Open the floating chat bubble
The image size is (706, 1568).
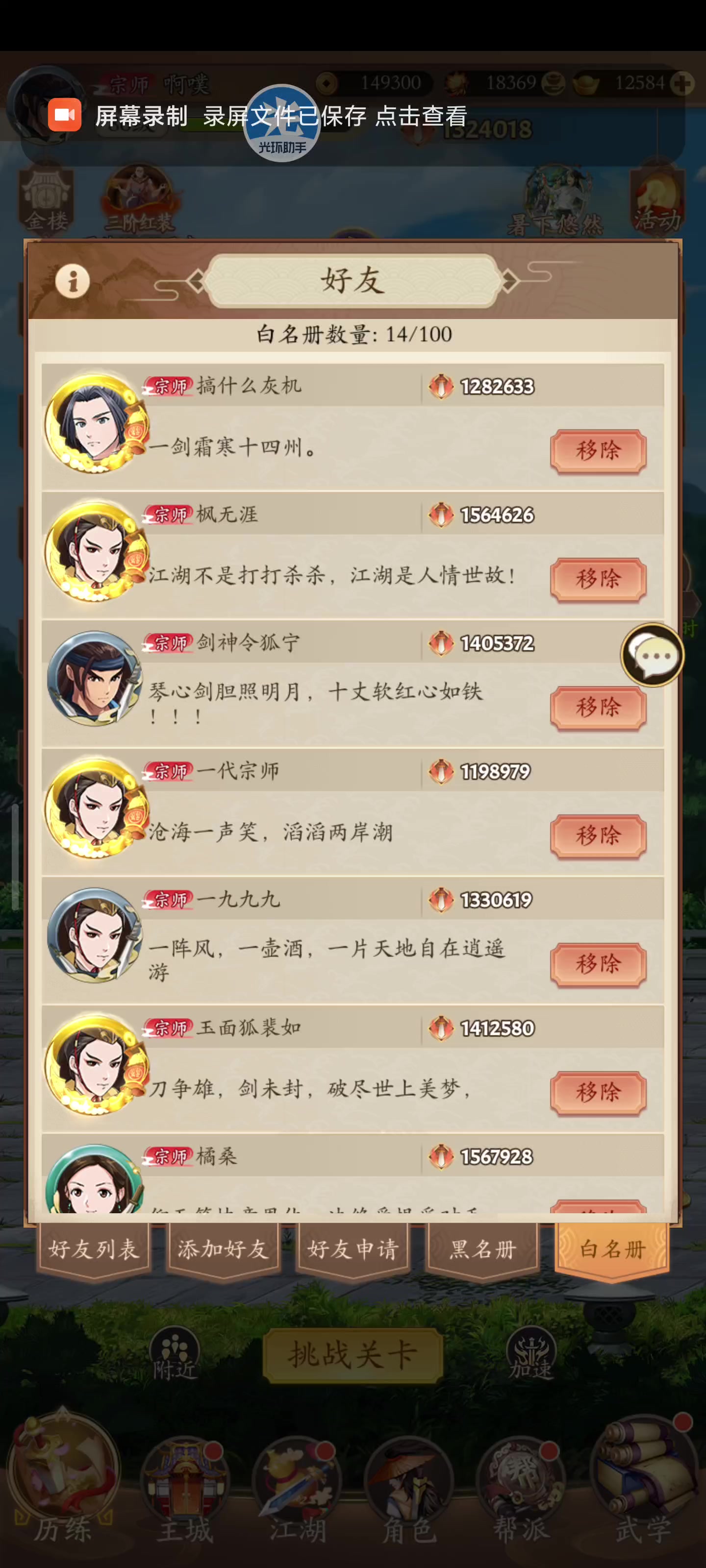(x=653, y=655)
